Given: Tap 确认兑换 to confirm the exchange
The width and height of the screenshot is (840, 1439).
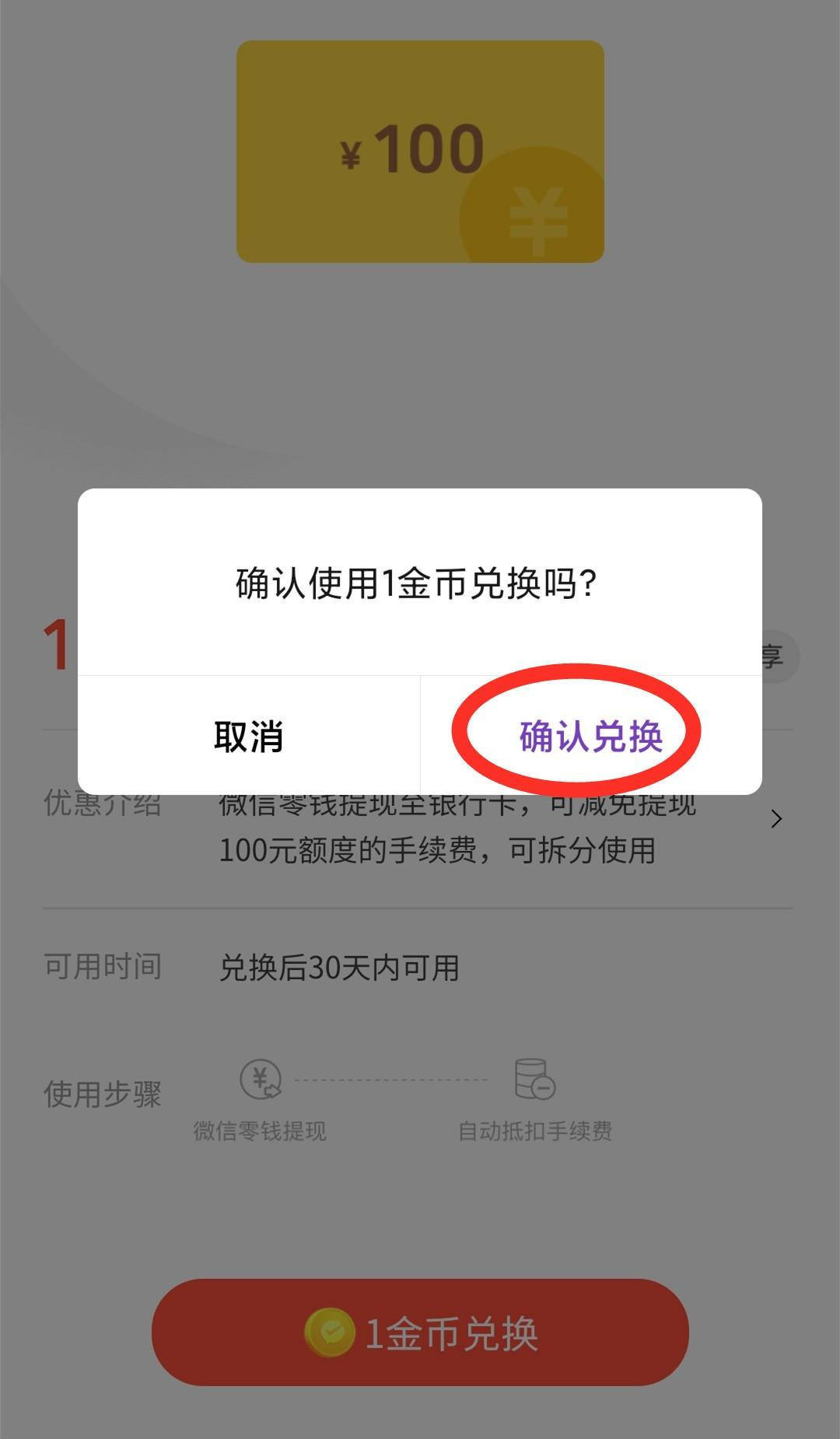Looking at the screenshot, I should (590, 736).
